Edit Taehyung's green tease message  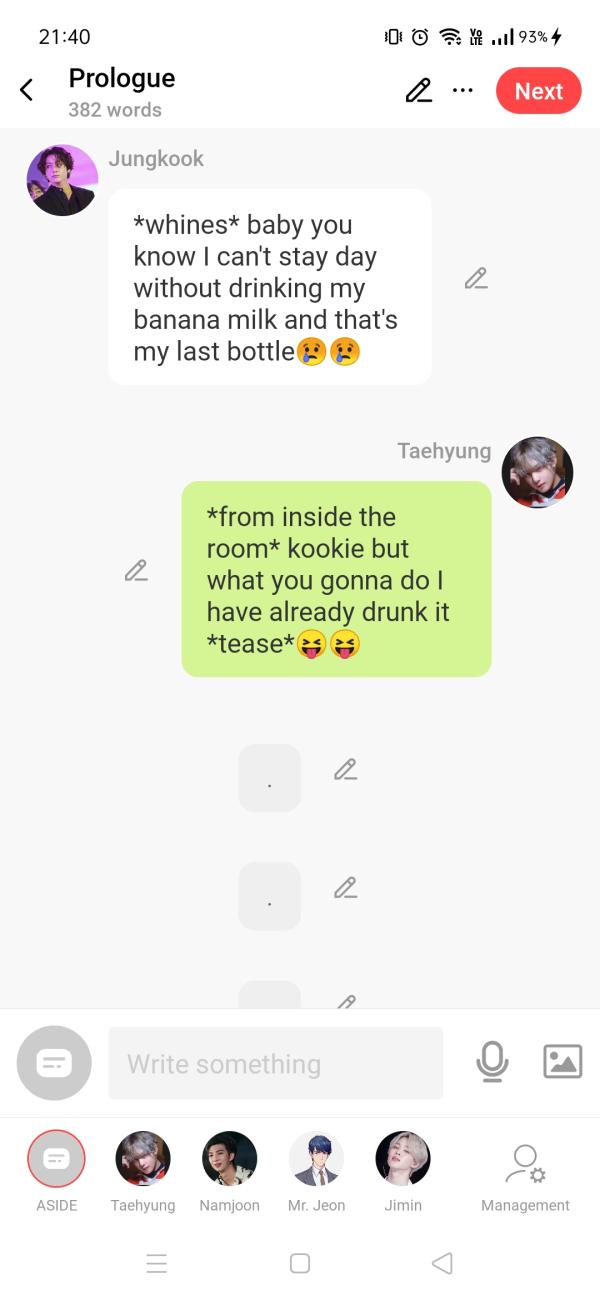tap(136, 571)
